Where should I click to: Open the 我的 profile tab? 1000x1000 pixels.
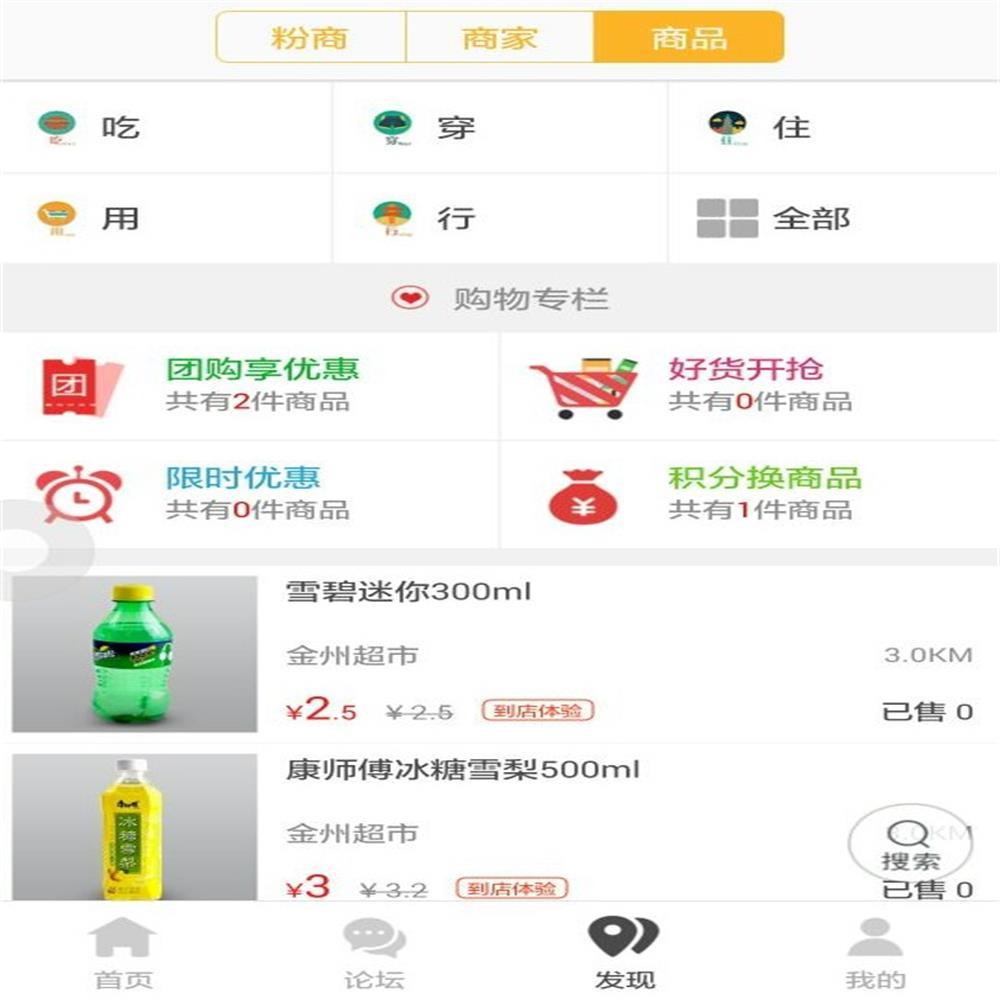tap(874, 953)
